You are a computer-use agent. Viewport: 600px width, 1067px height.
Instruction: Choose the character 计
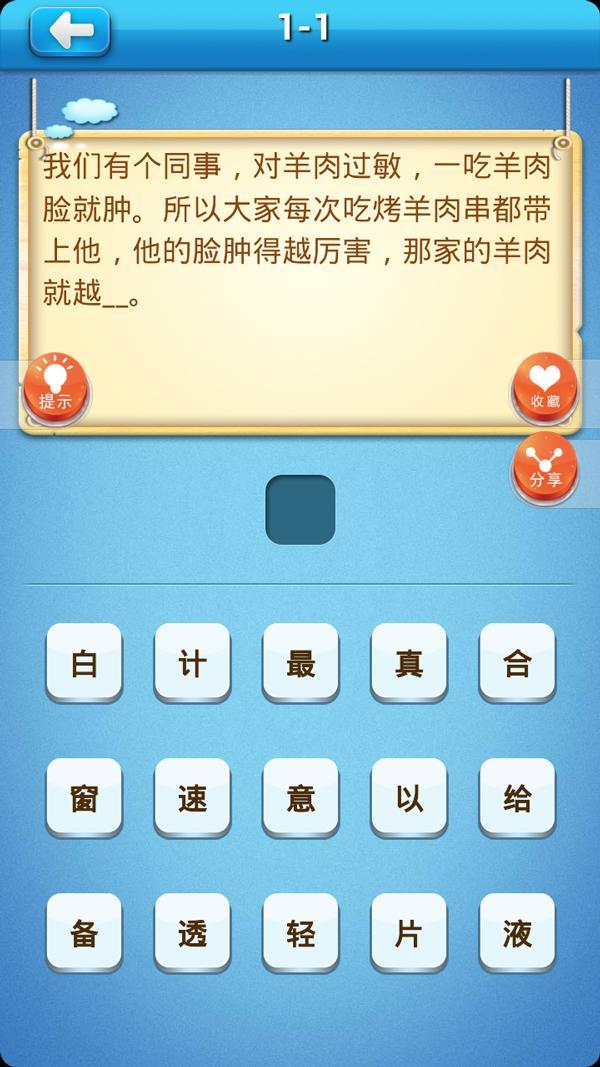pyautogui.click(x=192, y=662)
